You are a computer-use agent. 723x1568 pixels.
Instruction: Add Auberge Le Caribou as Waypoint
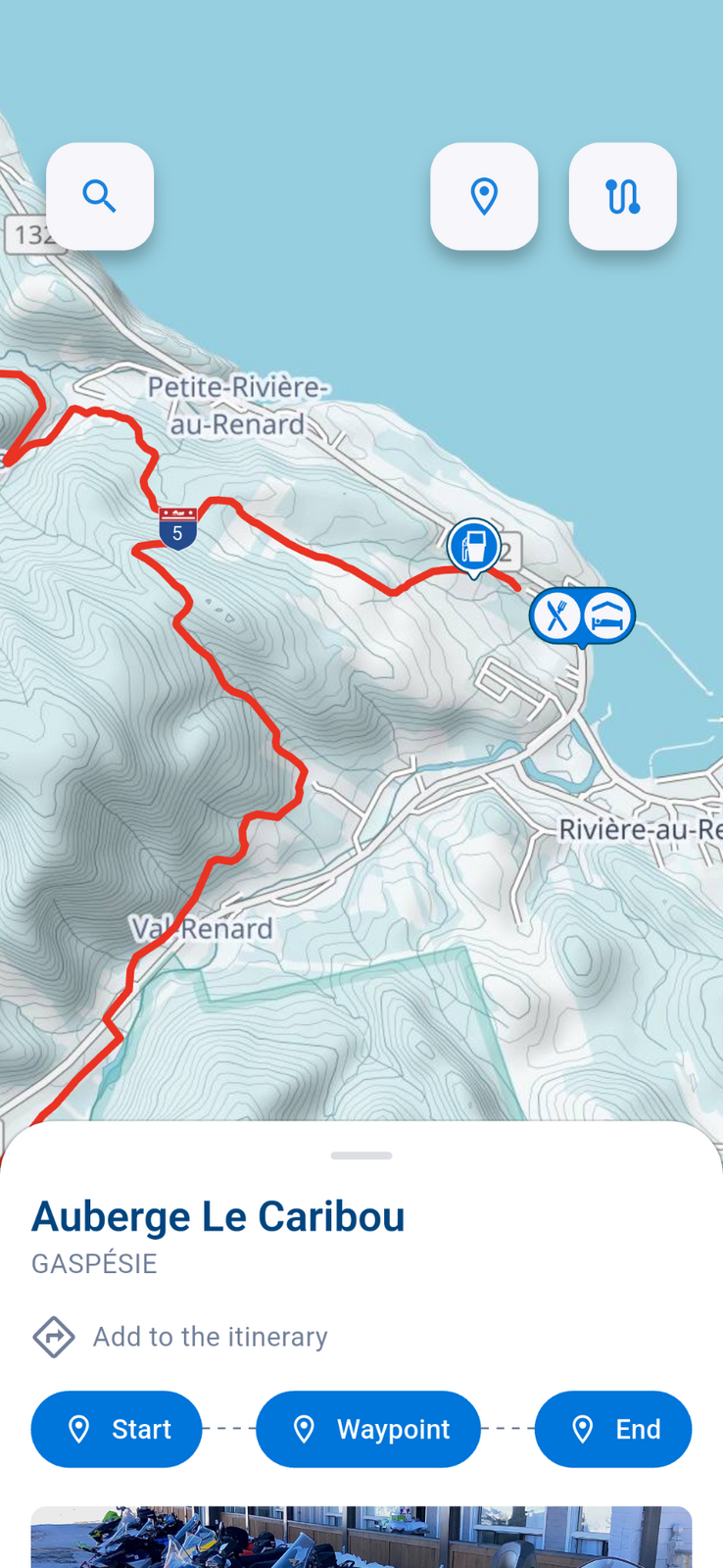(x=368, y=1429)
